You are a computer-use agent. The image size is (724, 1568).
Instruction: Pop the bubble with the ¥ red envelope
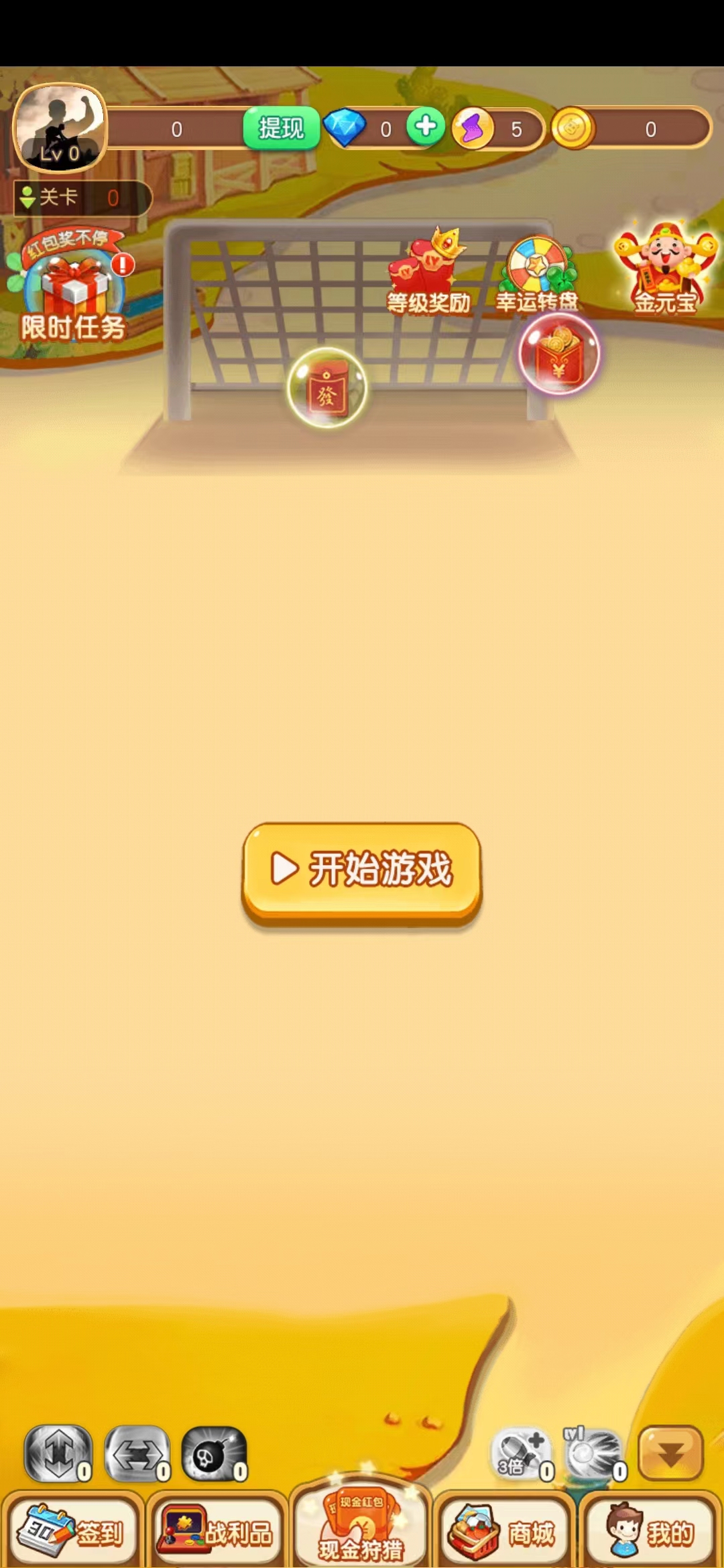point(559,354)
